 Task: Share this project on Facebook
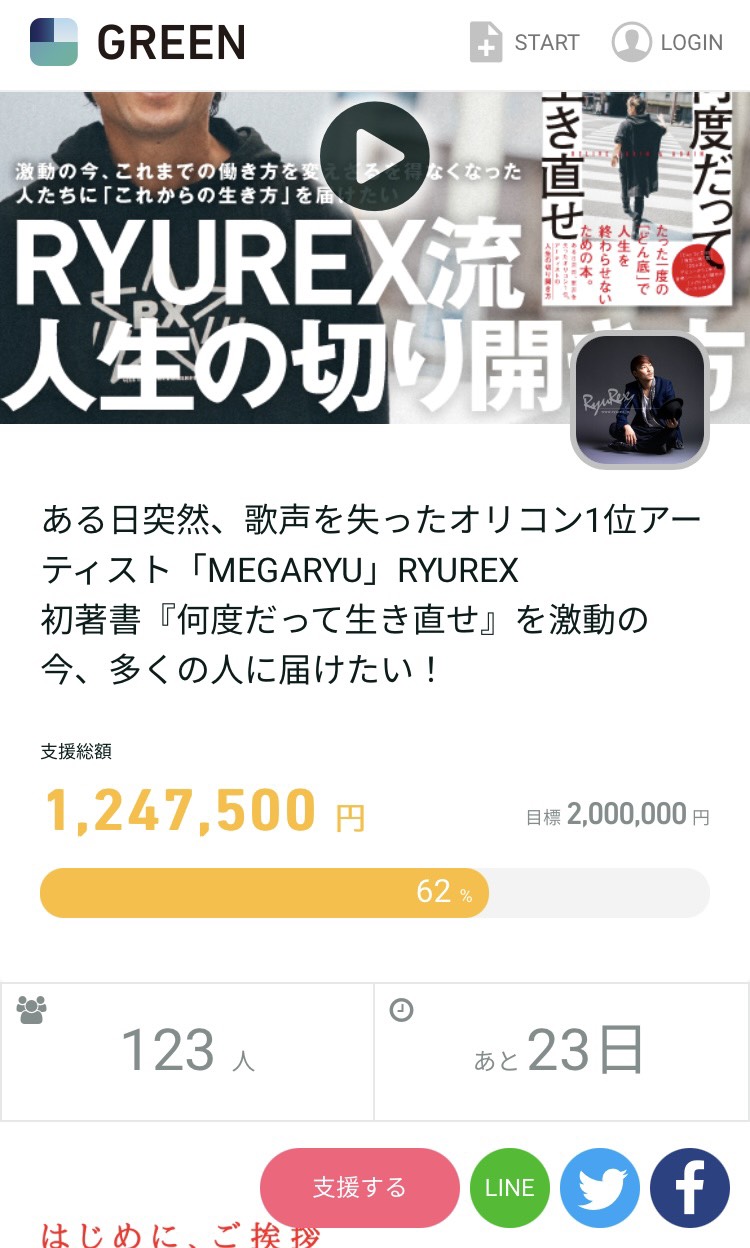point(690,1188)
